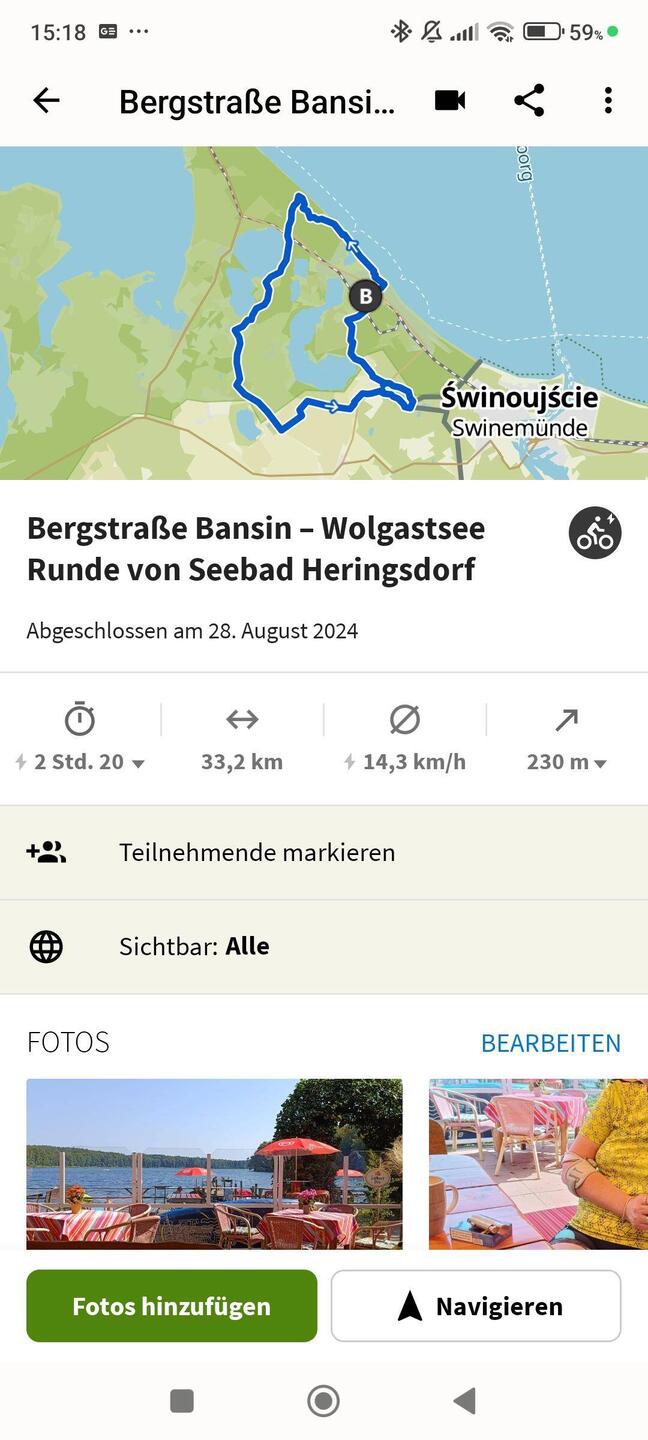Open the lake terrace photo

tap(214, 1162)
